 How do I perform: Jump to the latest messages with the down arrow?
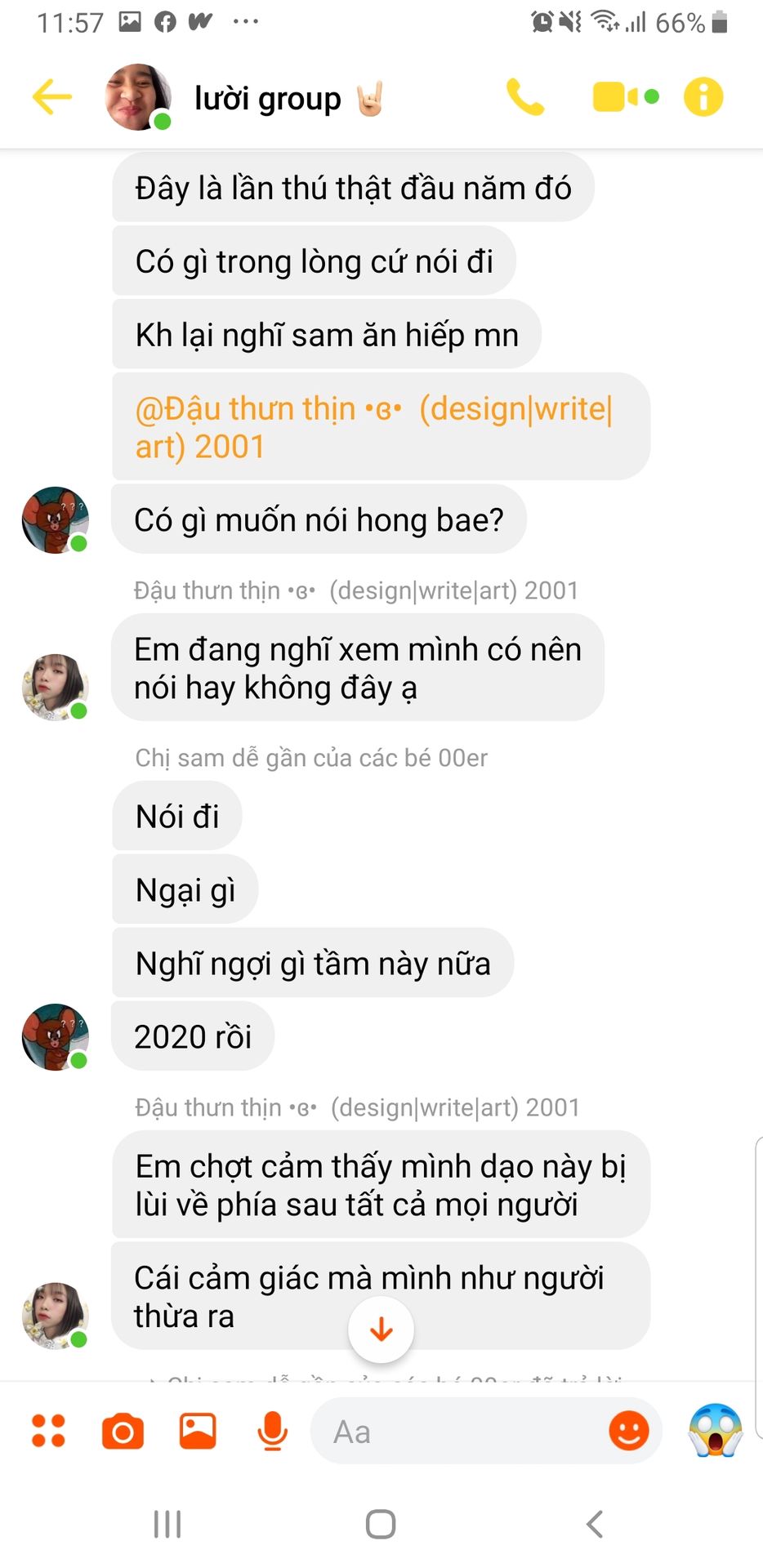click(381, 1330)
